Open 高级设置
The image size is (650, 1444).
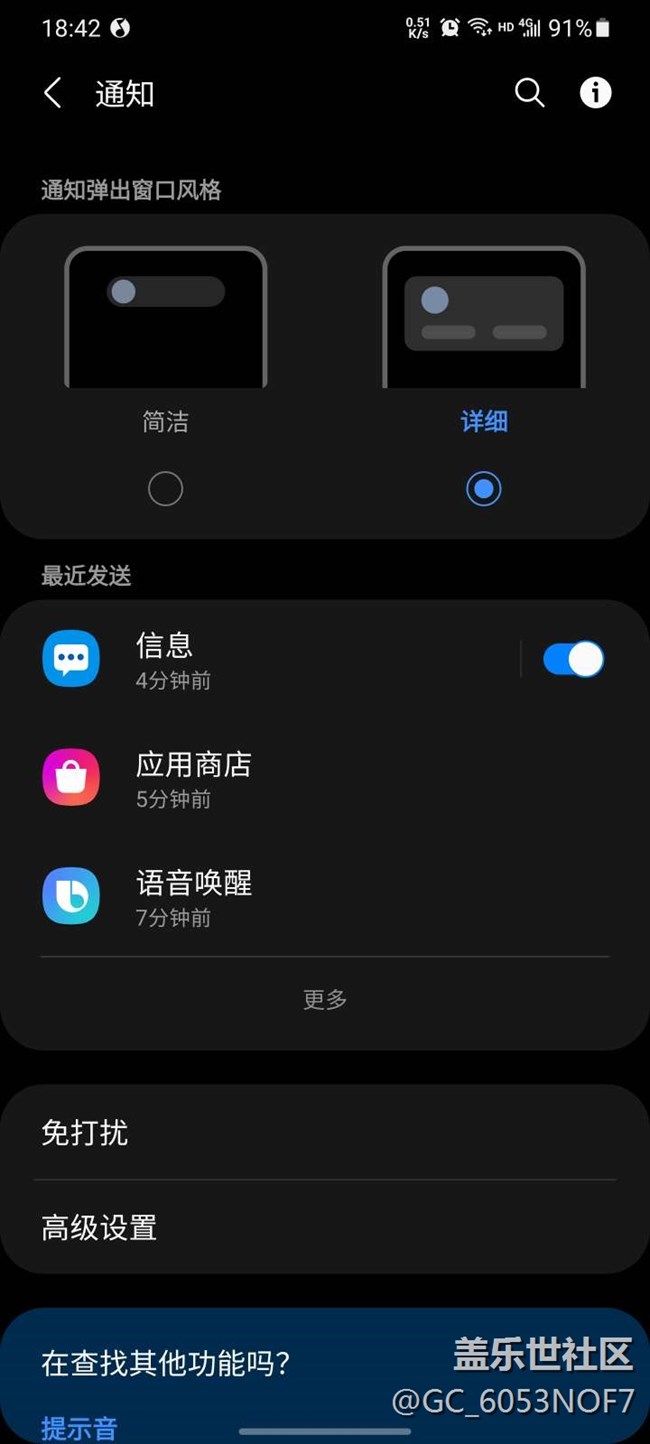325,1227
